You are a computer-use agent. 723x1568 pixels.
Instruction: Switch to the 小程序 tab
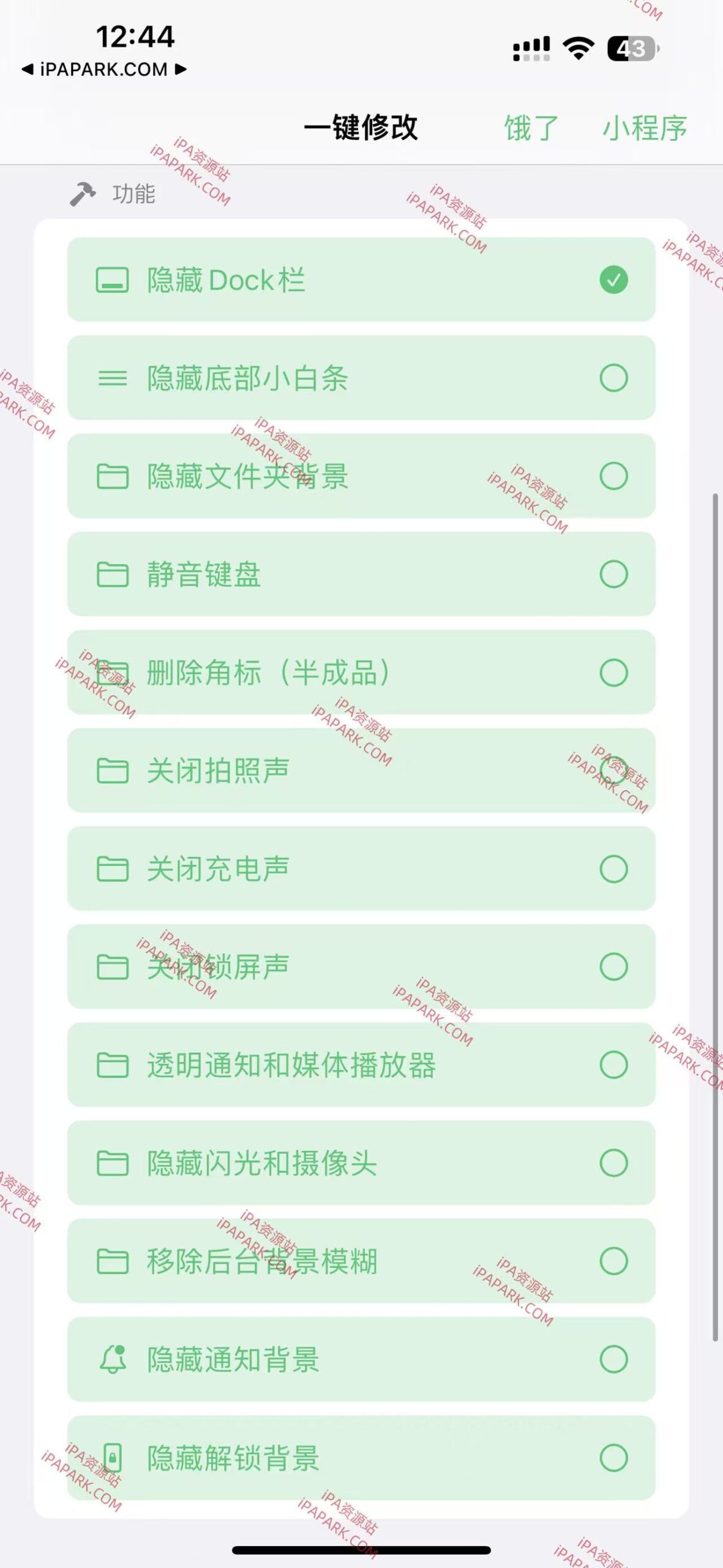(644, 129)
